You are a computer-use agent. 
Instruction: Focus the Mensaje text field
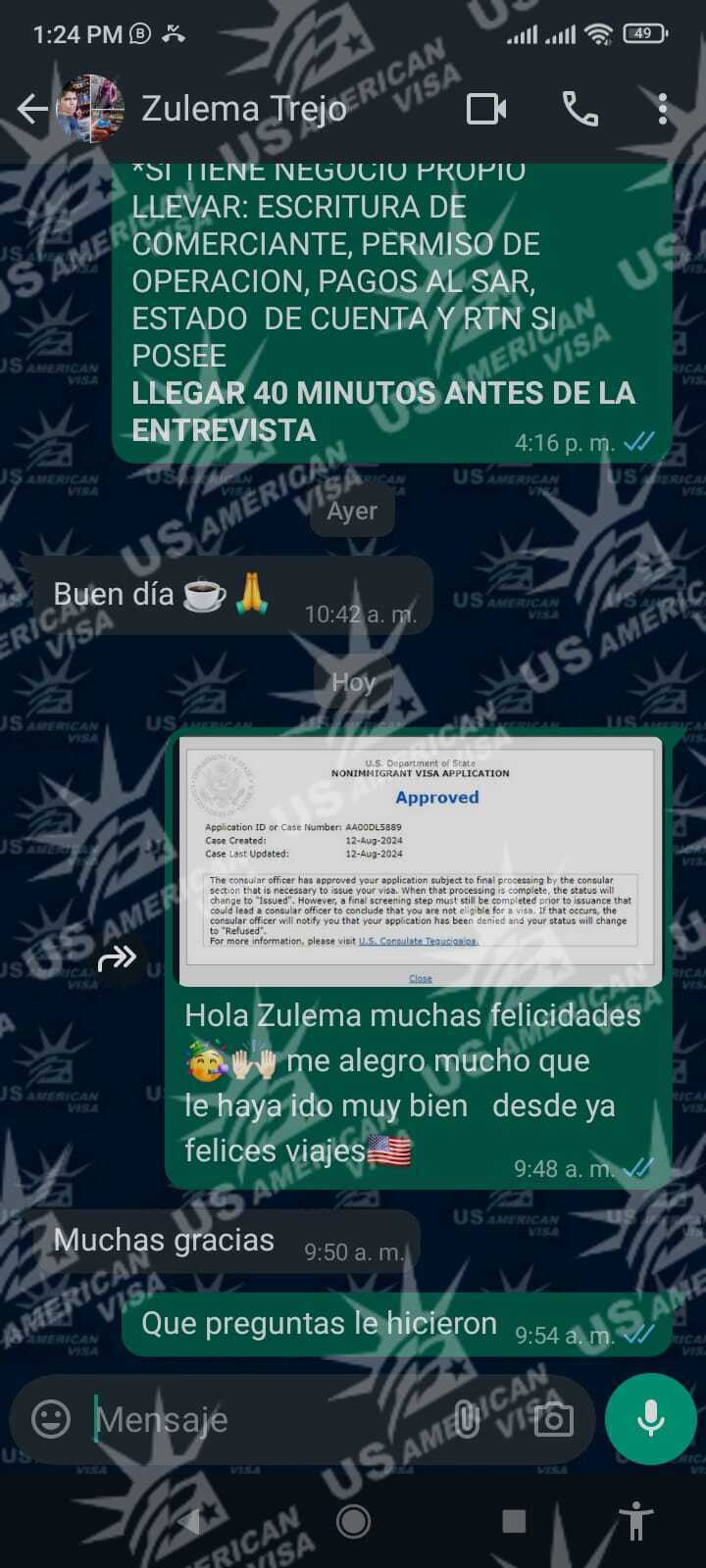[265, 1419]
